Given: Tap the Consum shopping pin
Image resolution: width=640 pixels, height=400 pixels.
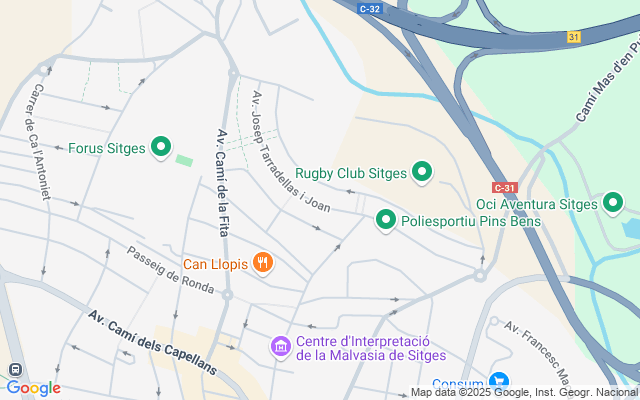Looking at the screenshot, I should (499, 383).
